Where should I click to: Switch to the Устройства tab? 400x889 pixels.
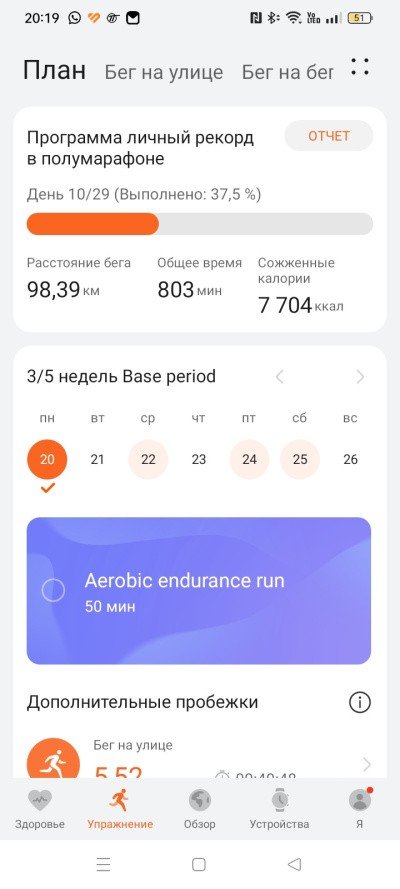tap(279, 809)
